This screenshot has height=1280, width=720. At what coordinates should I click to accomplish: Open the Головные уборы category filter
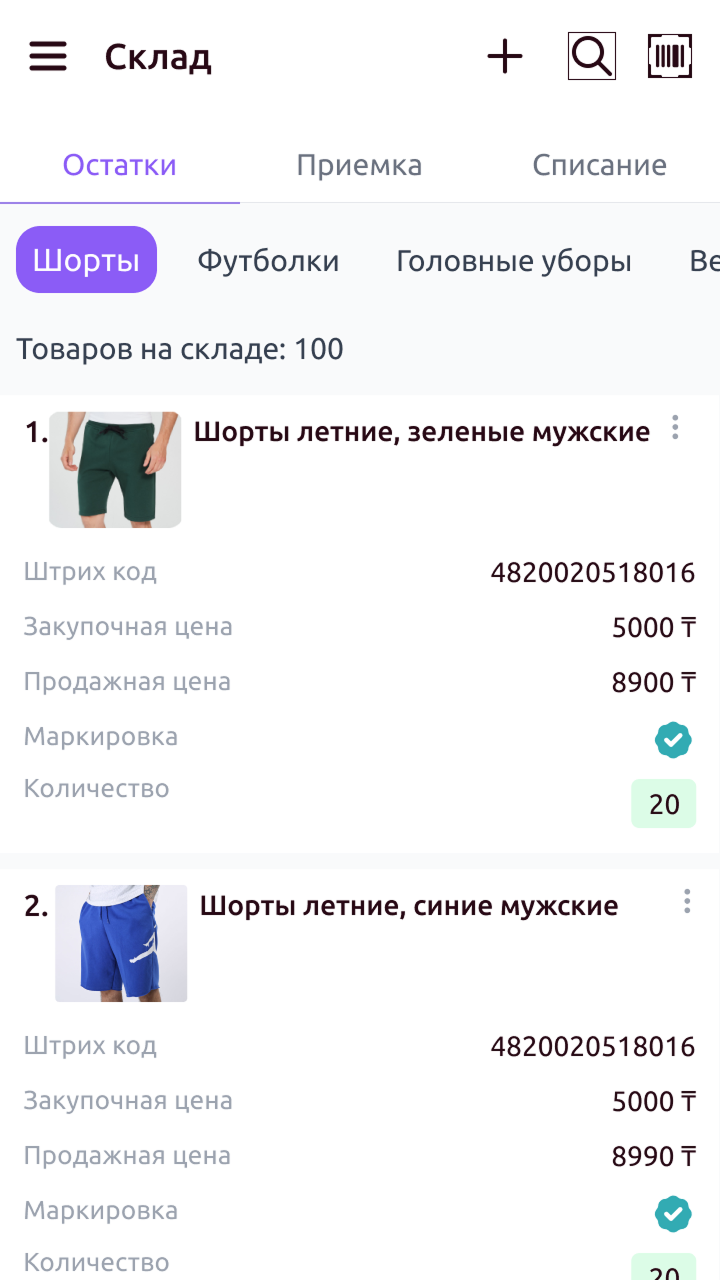(515, 259)
